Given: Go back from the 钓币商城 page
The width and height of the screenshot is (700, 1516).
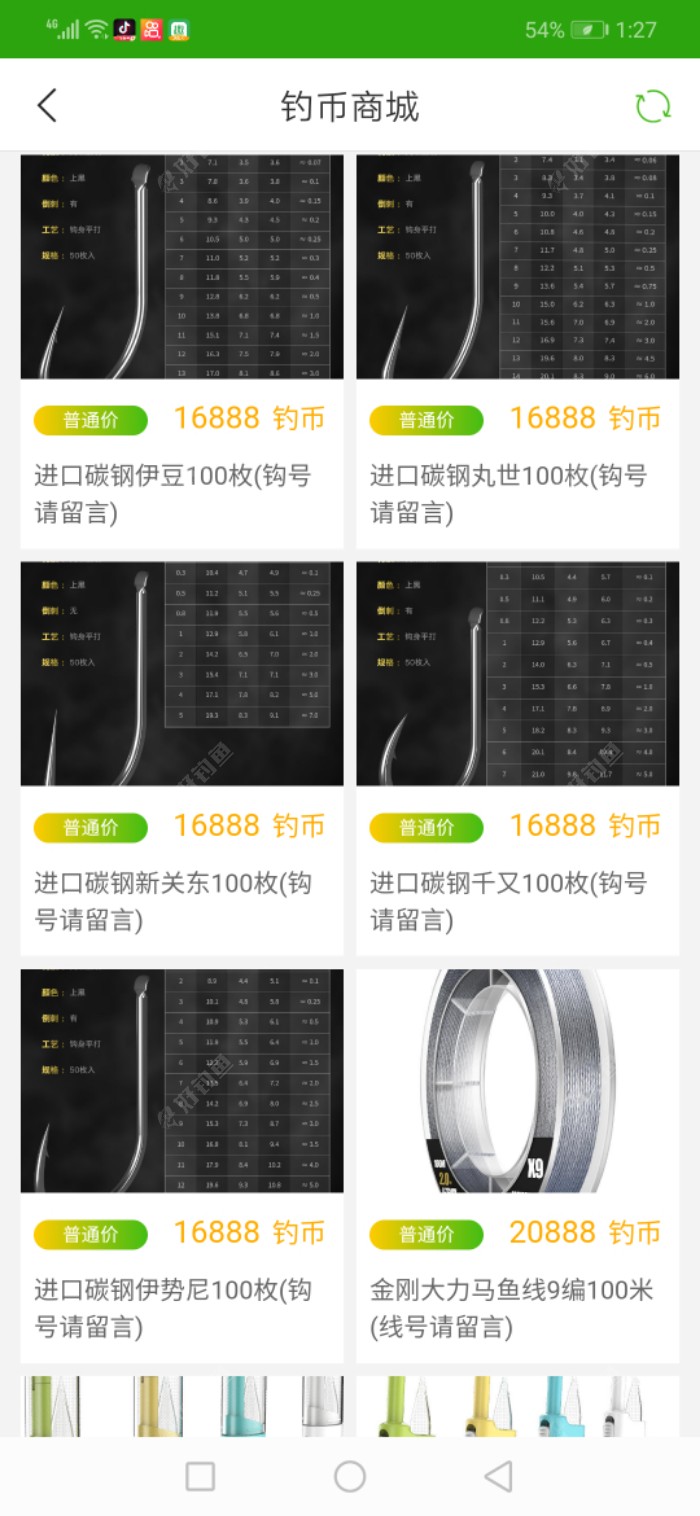Looking at the screenshot, I should [x=47, y=105].
